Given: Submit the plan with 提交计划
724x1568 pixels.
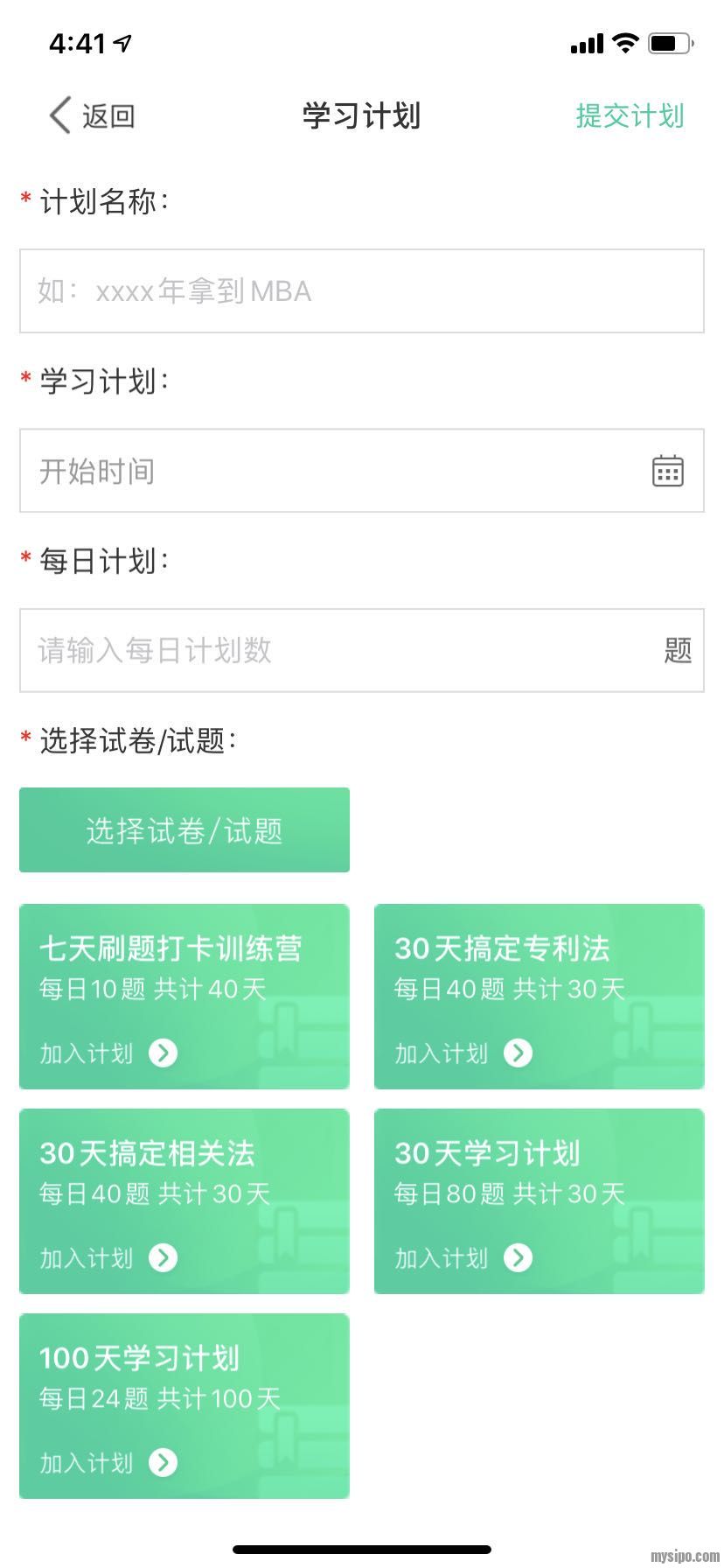Looking at the screenshot, I should (629, 115).
